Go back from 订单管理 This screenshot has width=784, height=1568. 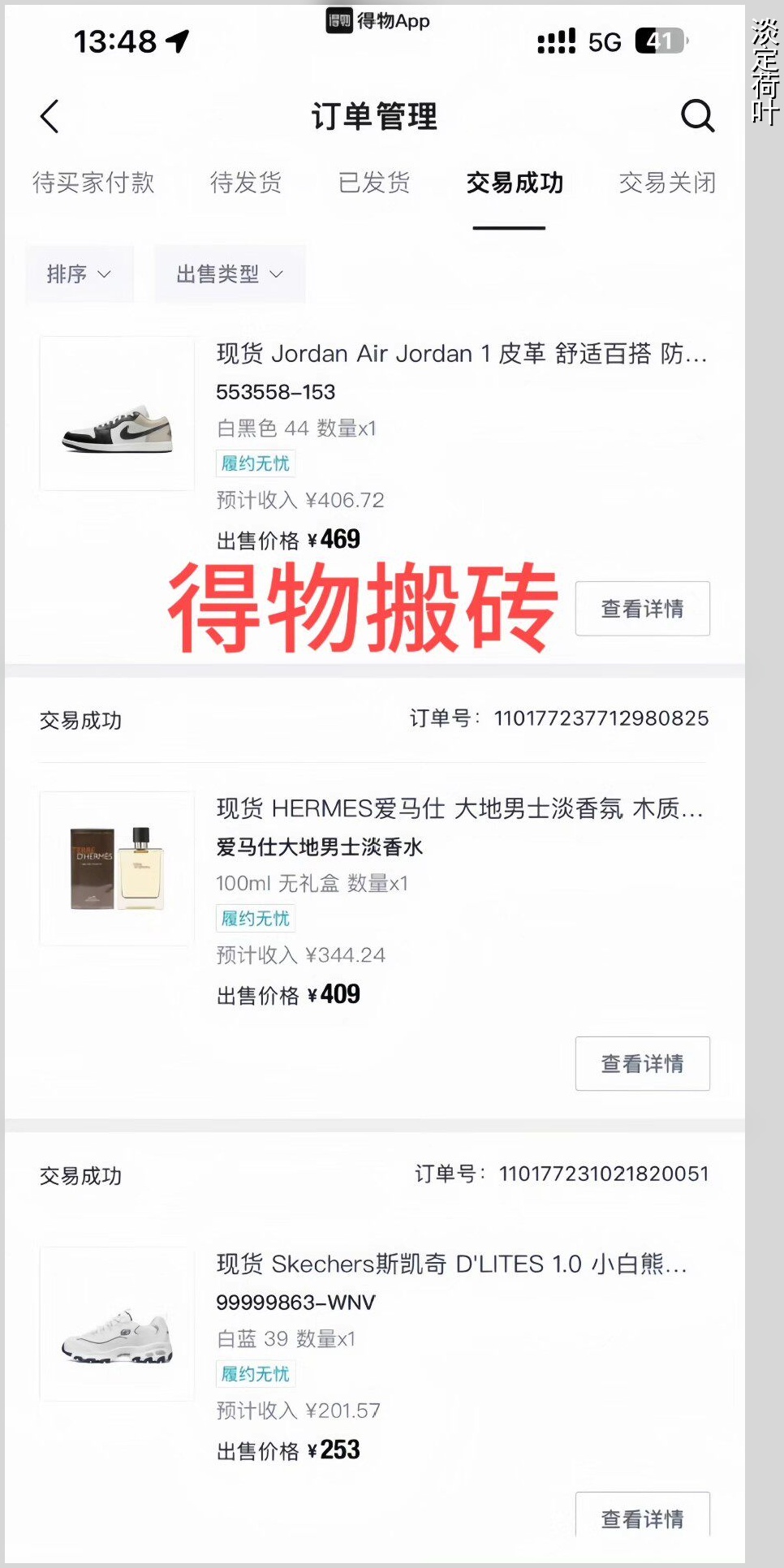(x=50, y=116)
